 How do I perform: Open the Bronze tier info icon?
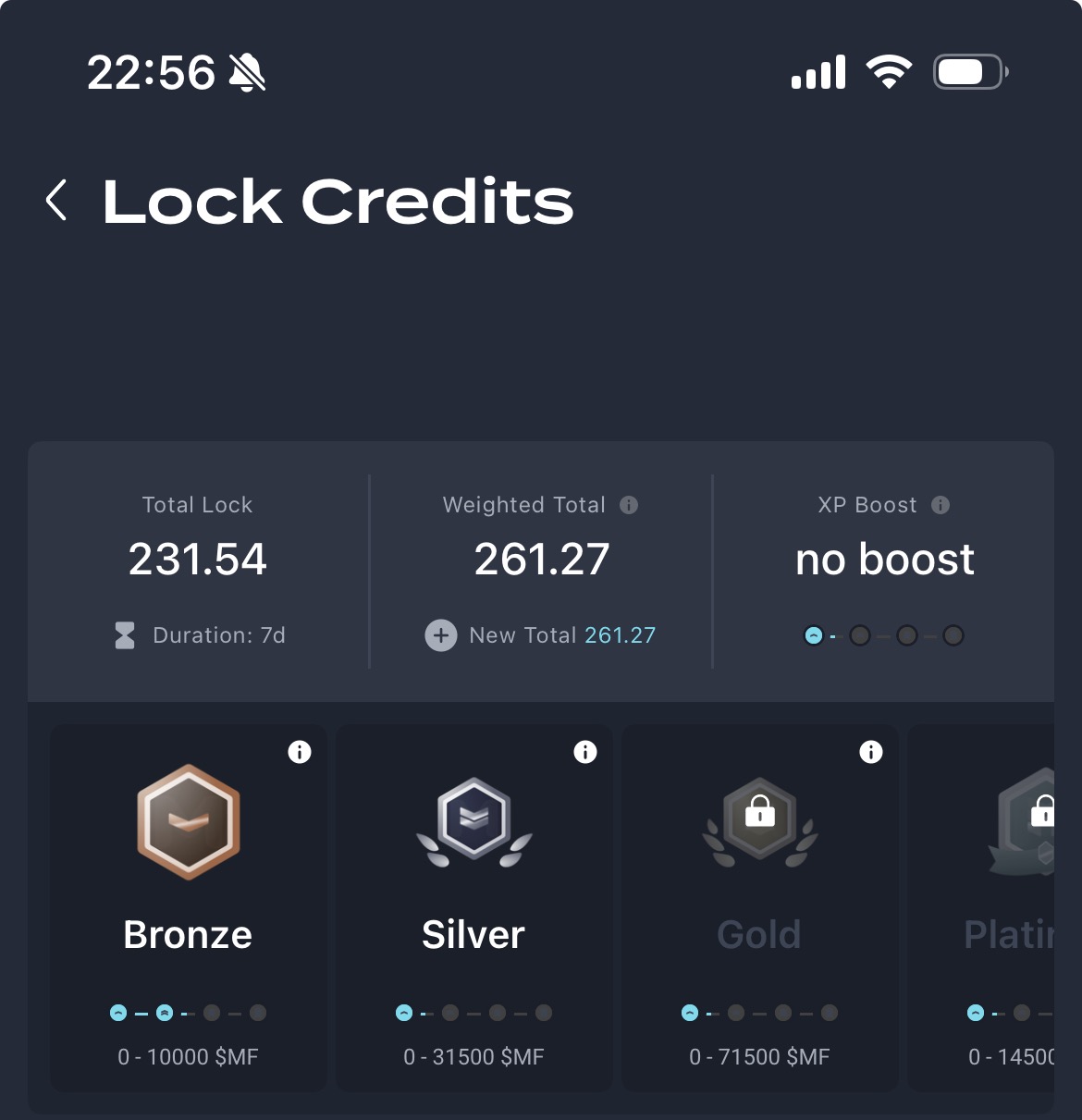coord(300,752)
